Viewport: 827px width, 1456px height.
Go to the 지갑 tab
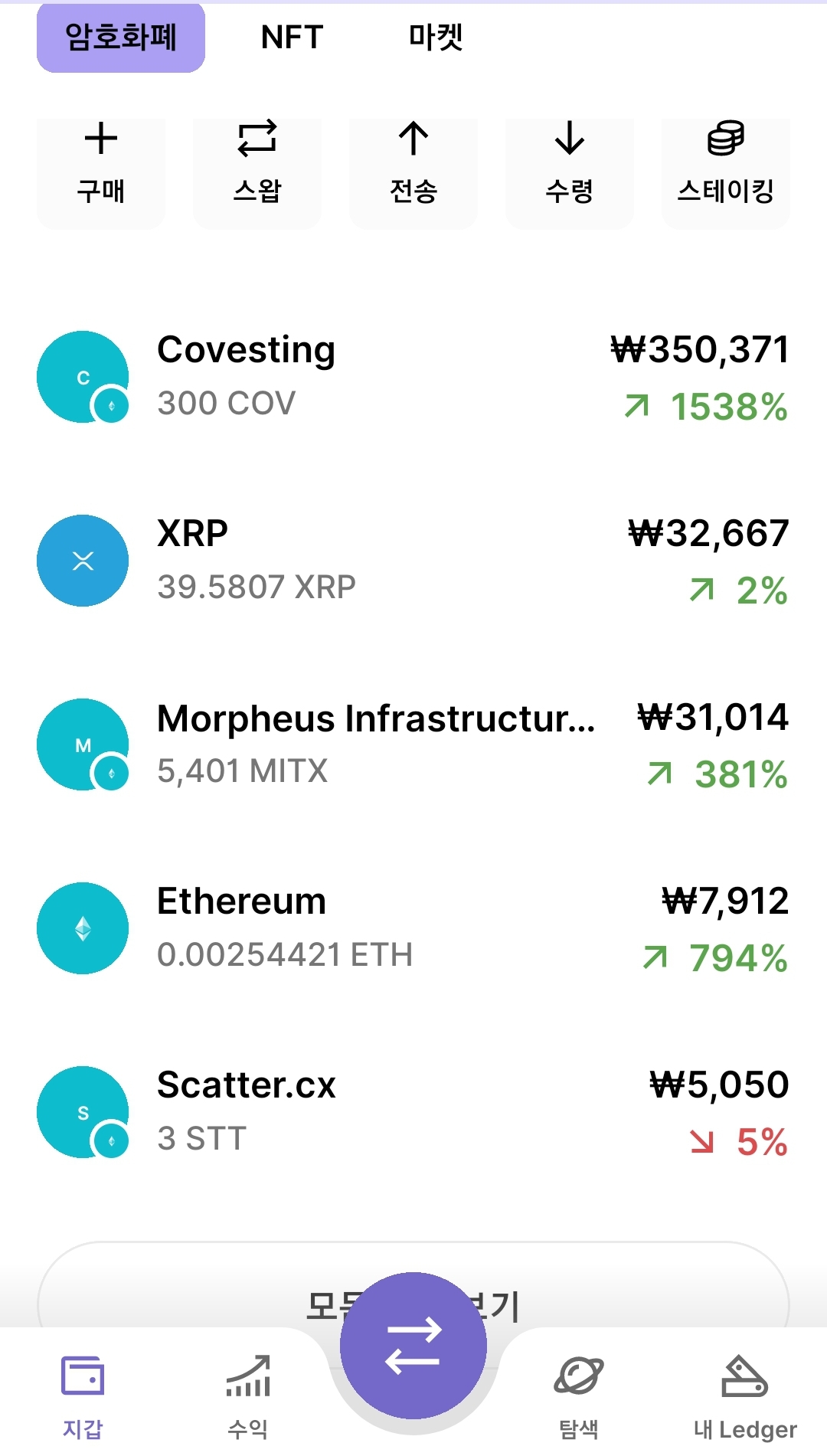[x=83, y=1395]
